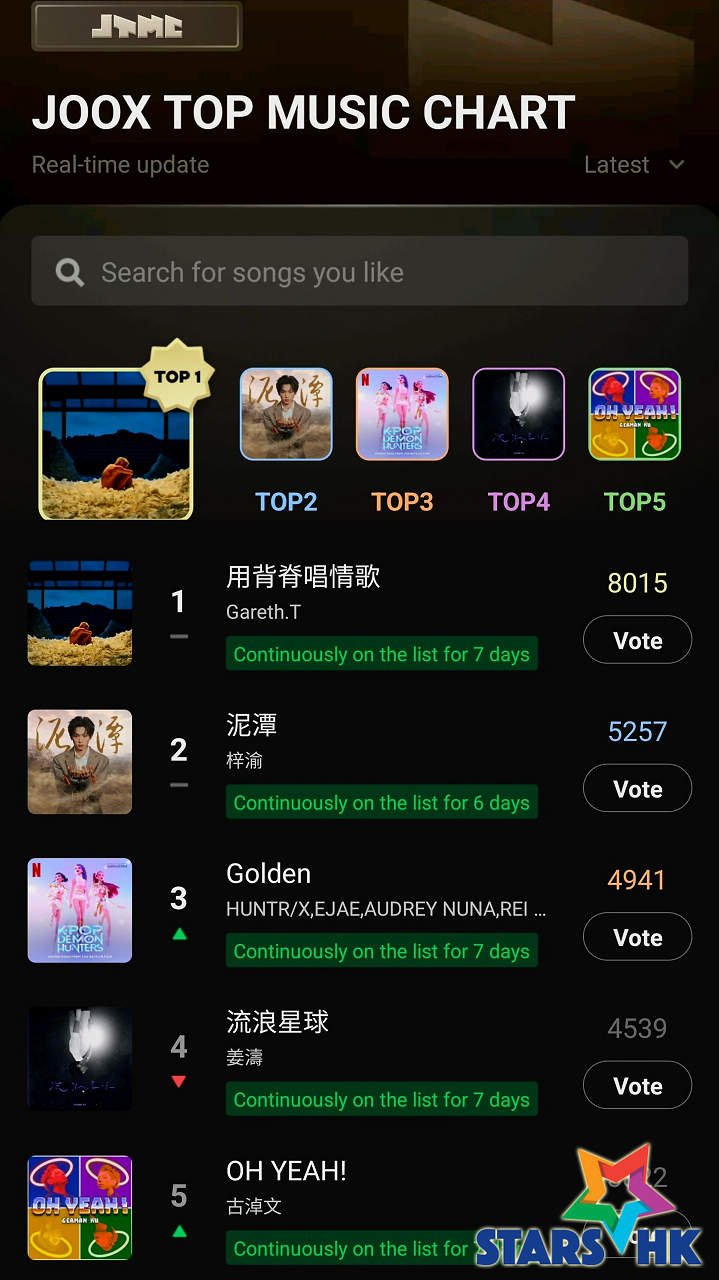Open the song 用背脊唱情歌
The image size is (719, 1280).
coord(303,577)
